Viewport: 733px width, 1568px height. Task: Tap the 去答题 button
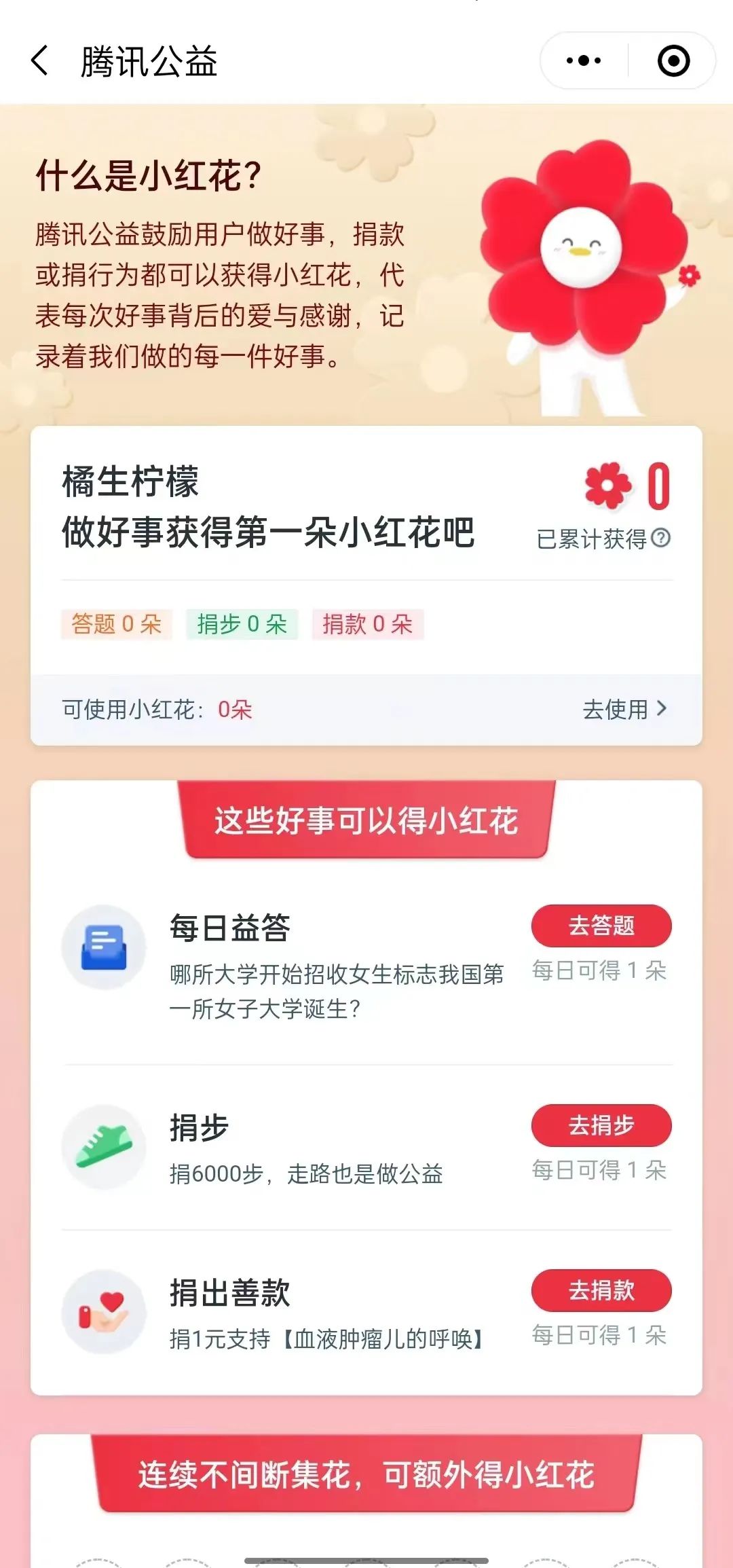tap(601, 926)
